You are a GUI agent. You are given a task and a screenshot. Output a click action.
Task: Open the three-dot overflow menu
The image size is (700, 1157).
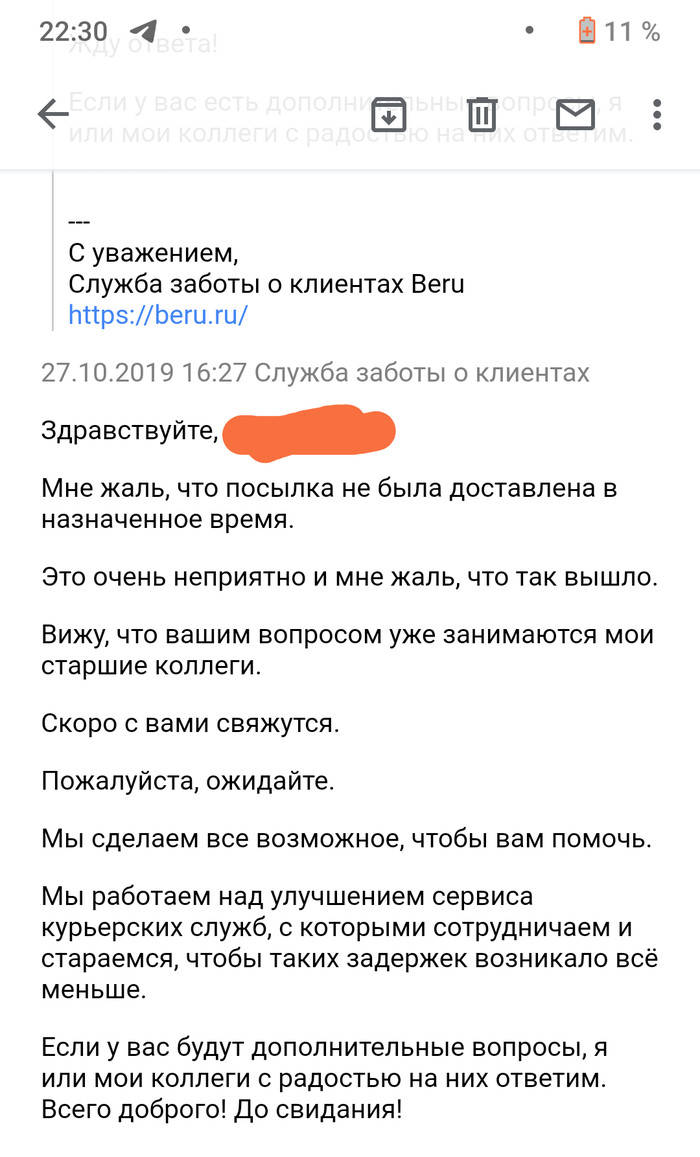(657, 115)
